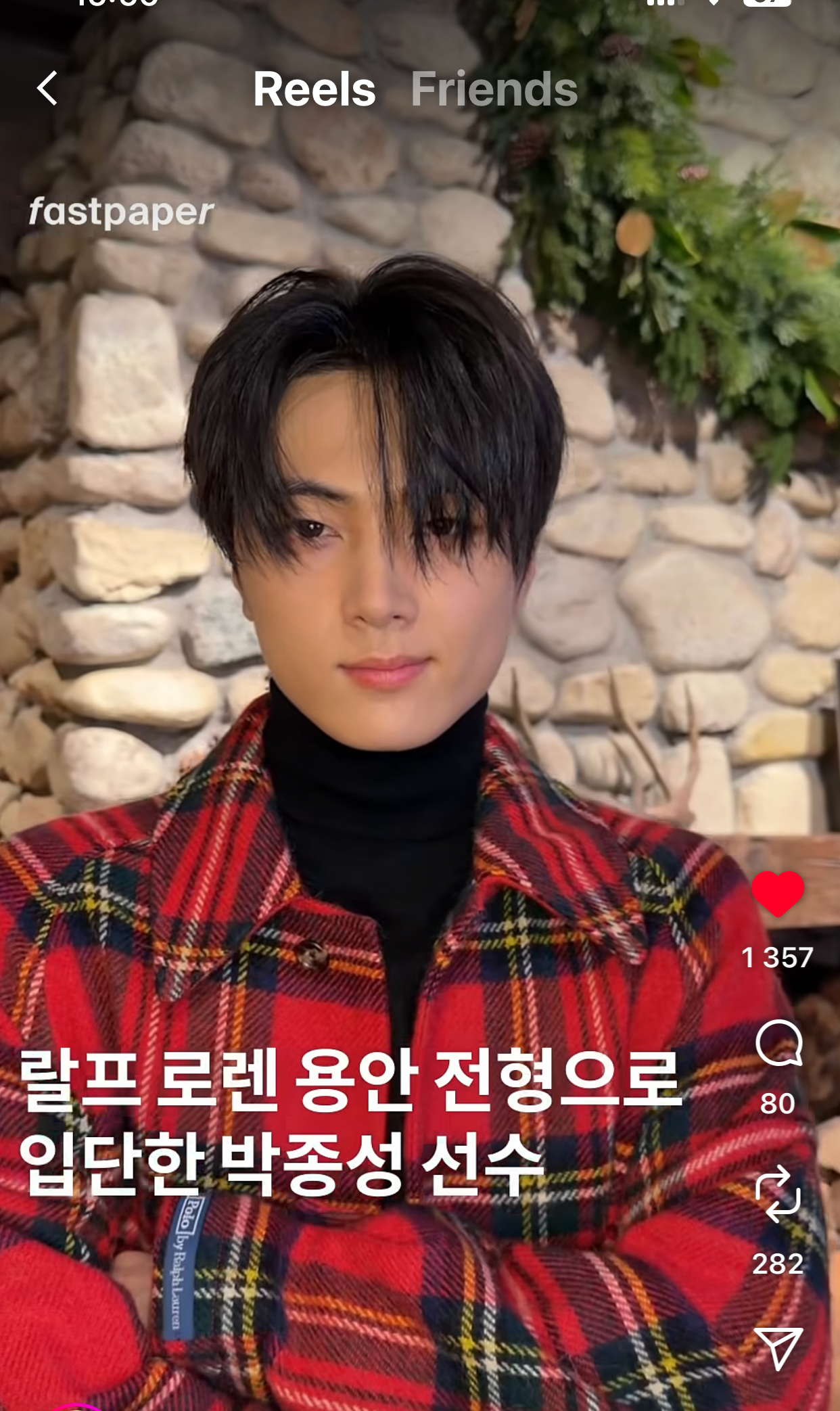Select the Reels tab
Viewport: 840px width, 1411px height.
(x=314, y=89)
